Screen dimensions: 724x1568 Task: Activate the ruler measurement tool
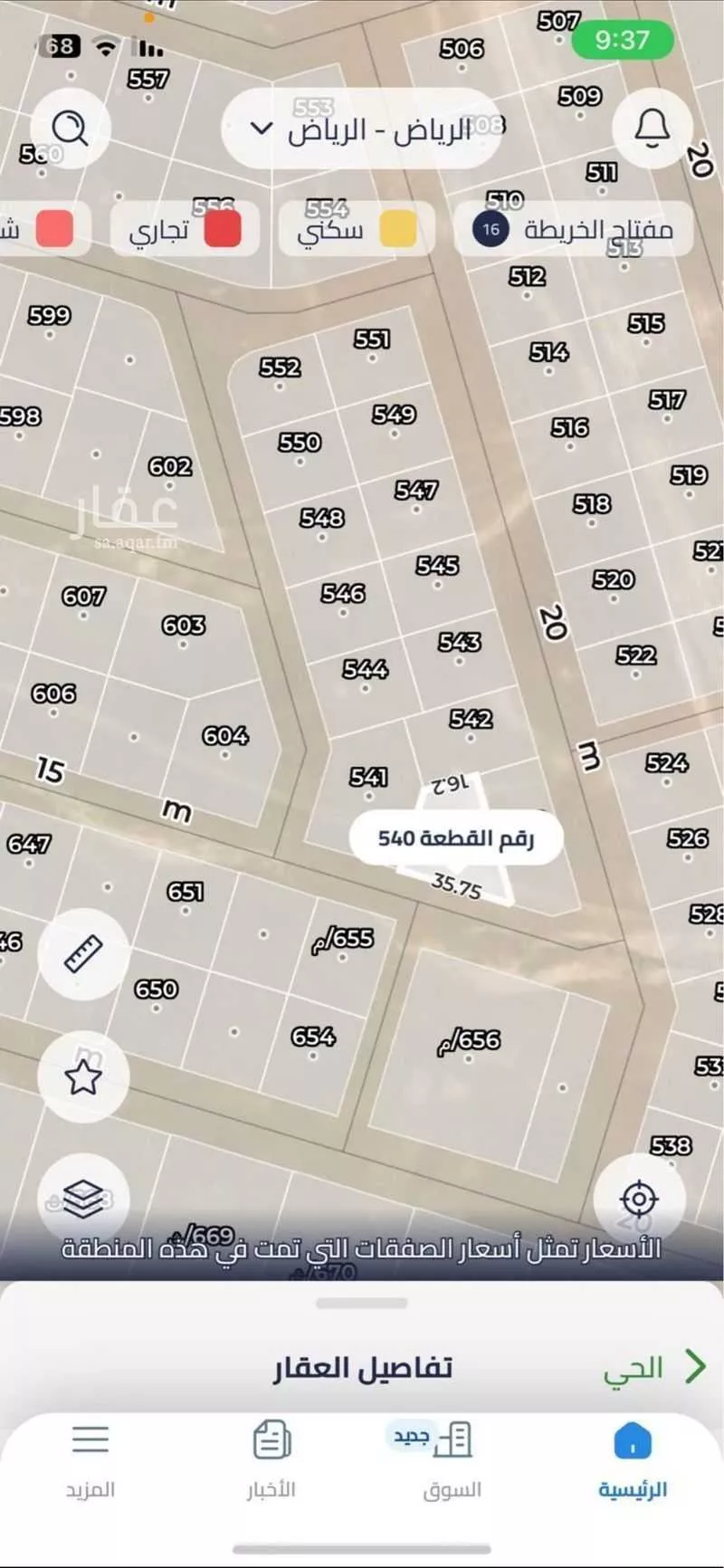pyautogui.click(x=83, y=954)
